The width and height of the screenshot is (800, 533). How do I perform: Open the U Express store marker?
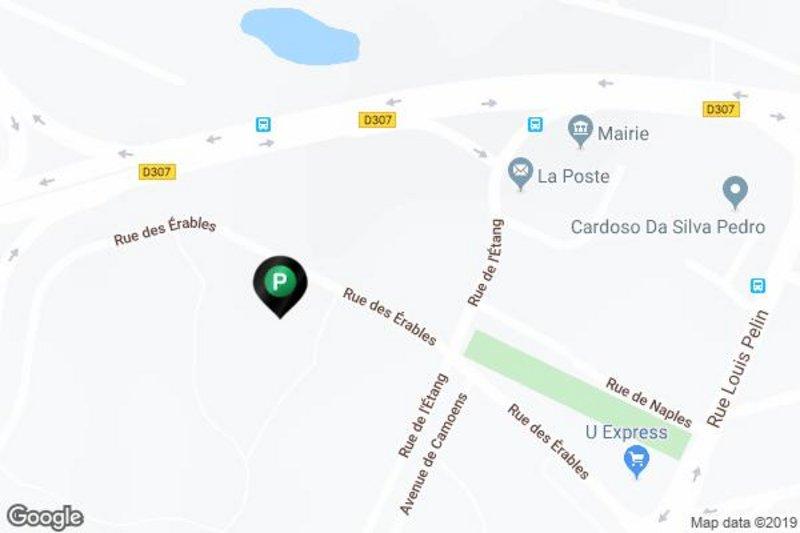pyautogui.click(x=636, y=461)
